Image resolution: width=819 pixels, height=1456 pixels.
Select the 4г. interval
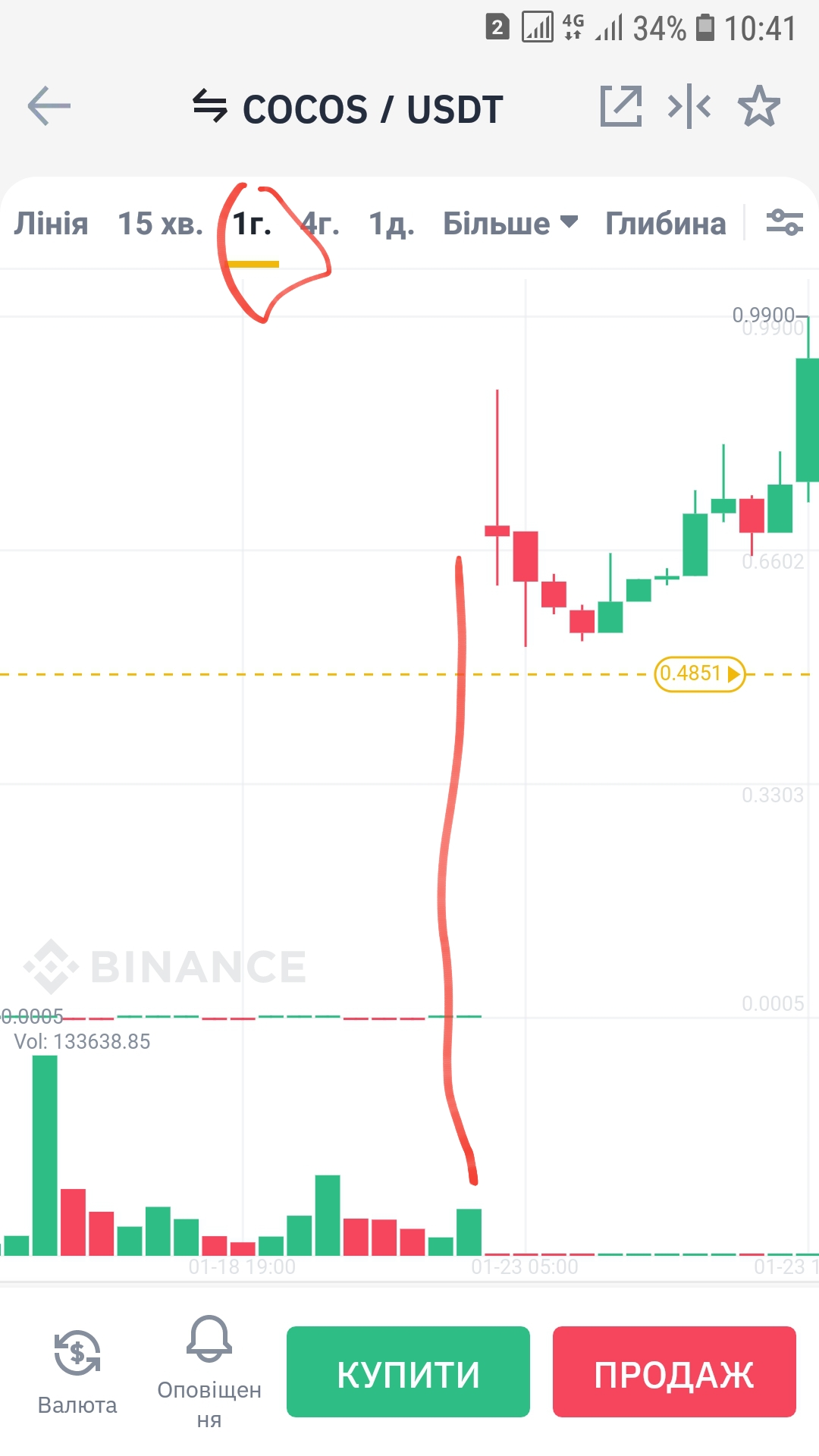pos(320,224)
